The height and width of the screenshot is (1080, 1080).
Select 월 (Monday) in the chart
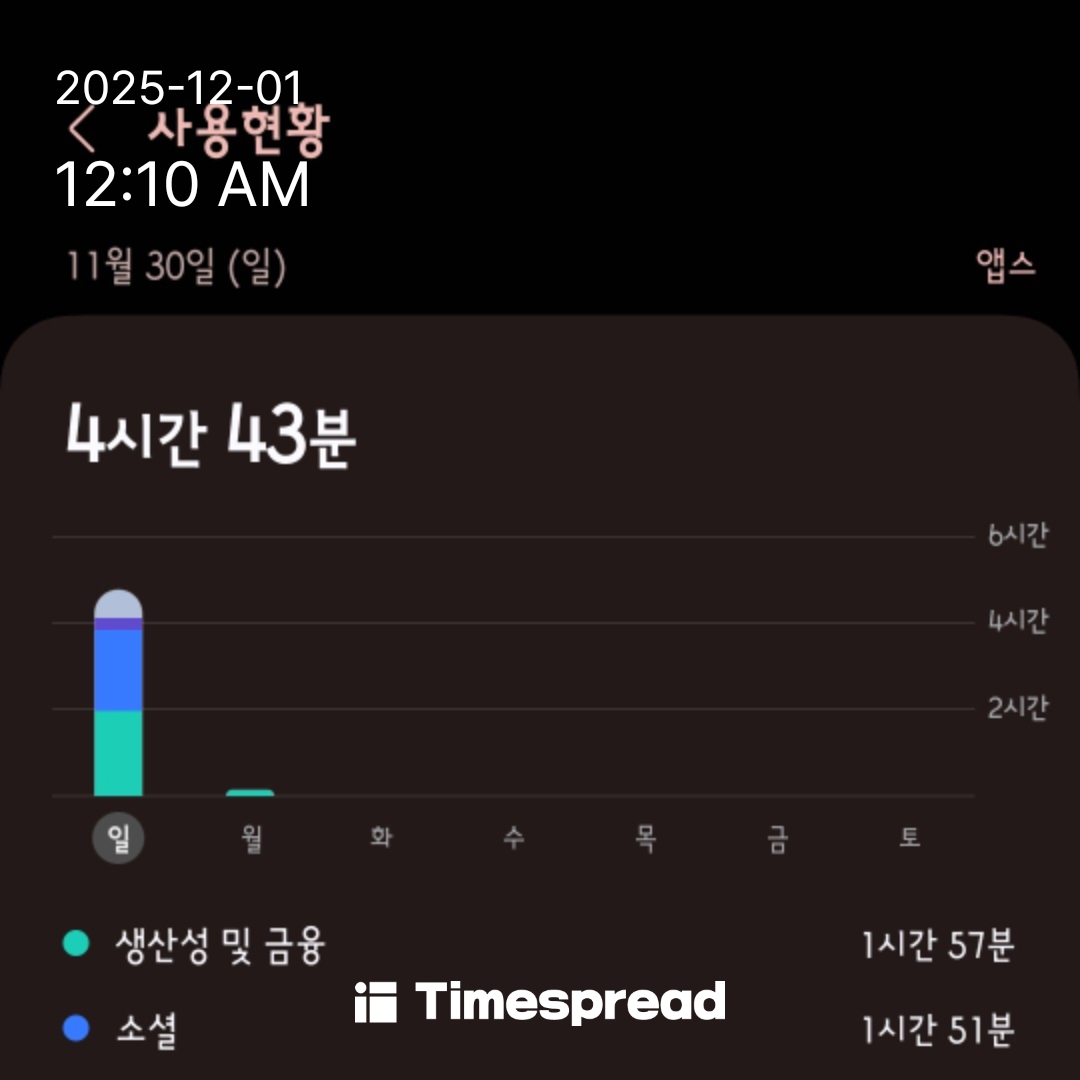[x=250, y=838]
